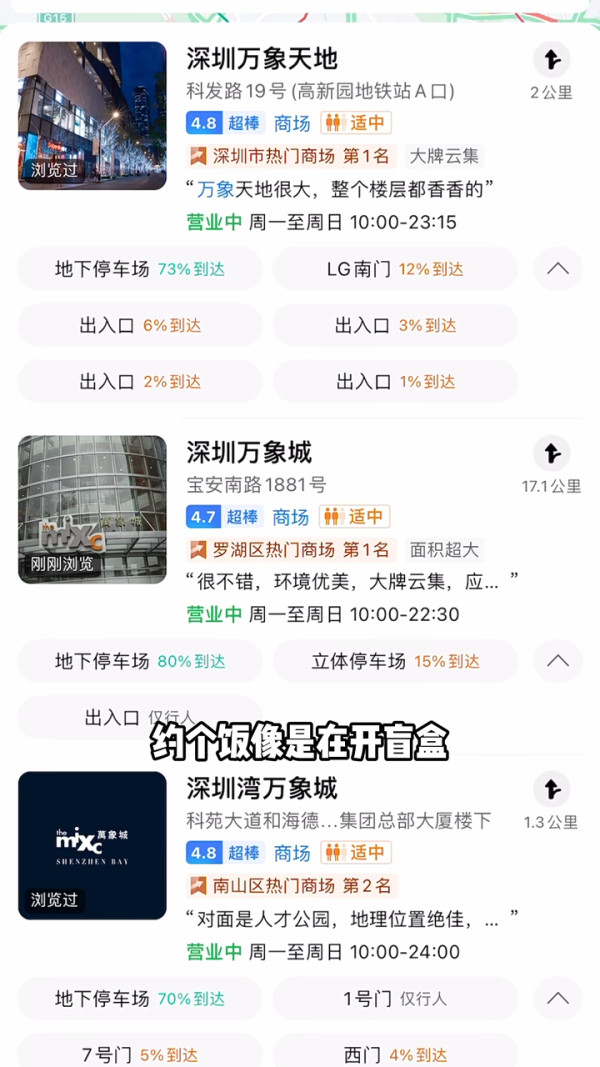The image size is (600, 1067).
Task: Select 地下停车场 80% 到达 chip
Action: [x=140, y=661]
